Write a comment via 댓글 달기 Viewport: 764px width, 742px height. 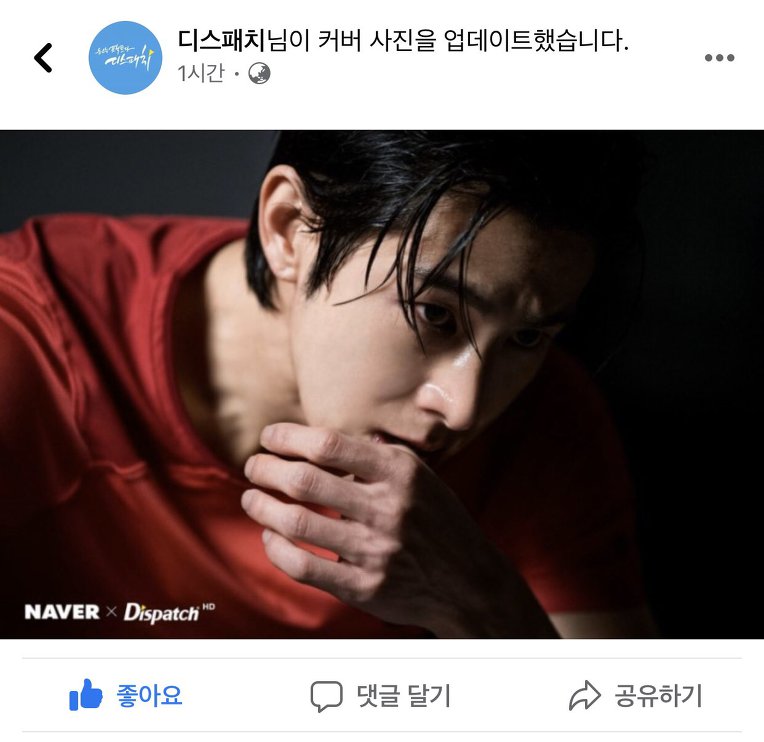pos(381,695)
